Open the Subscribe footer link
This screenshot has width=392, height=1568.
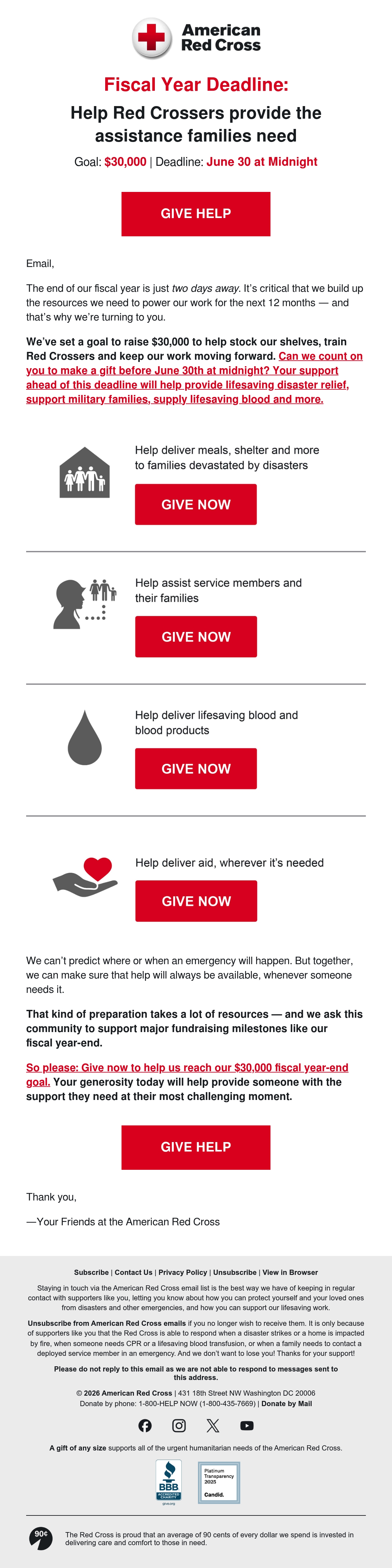click(x=91, y=1272)
